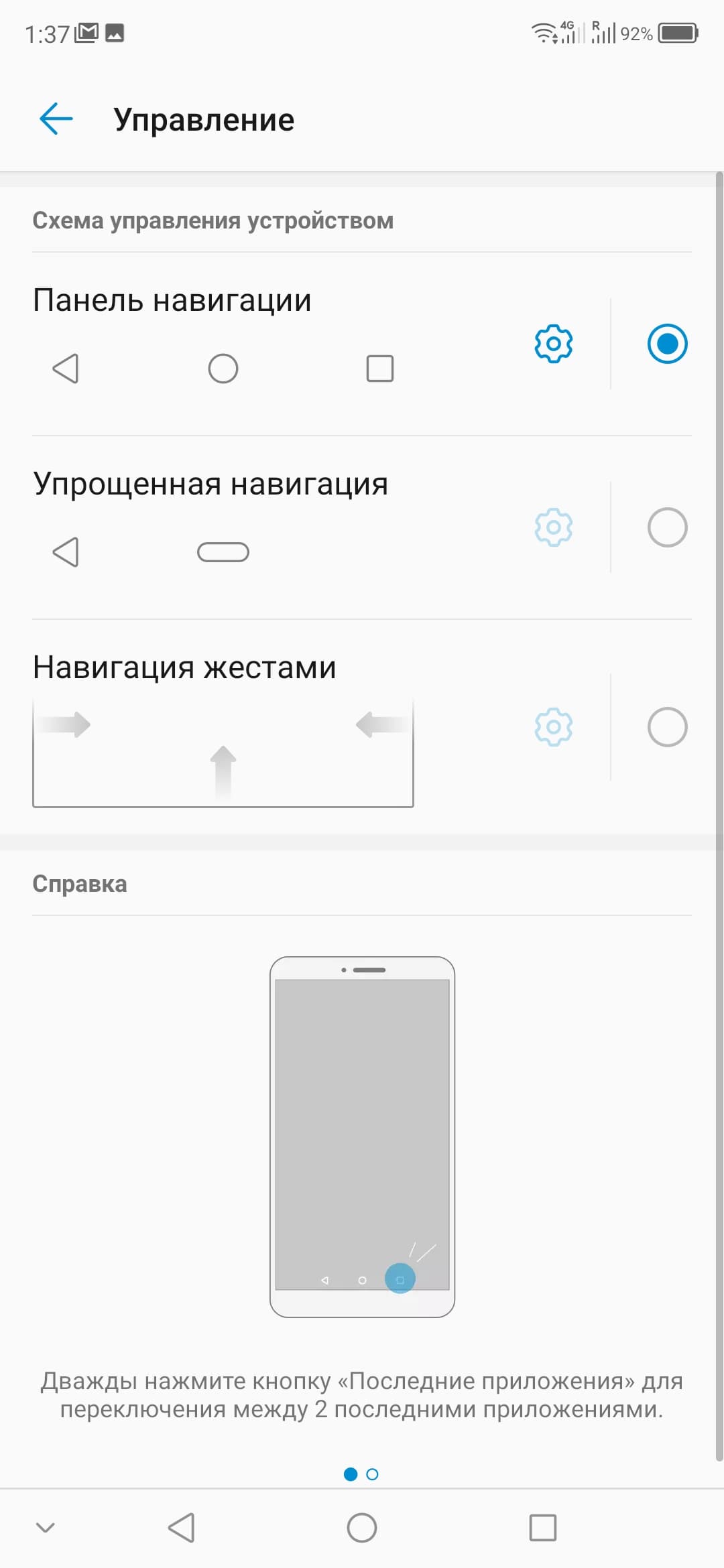Open settings gear for Упрощенная навигация

coord(553,527)
